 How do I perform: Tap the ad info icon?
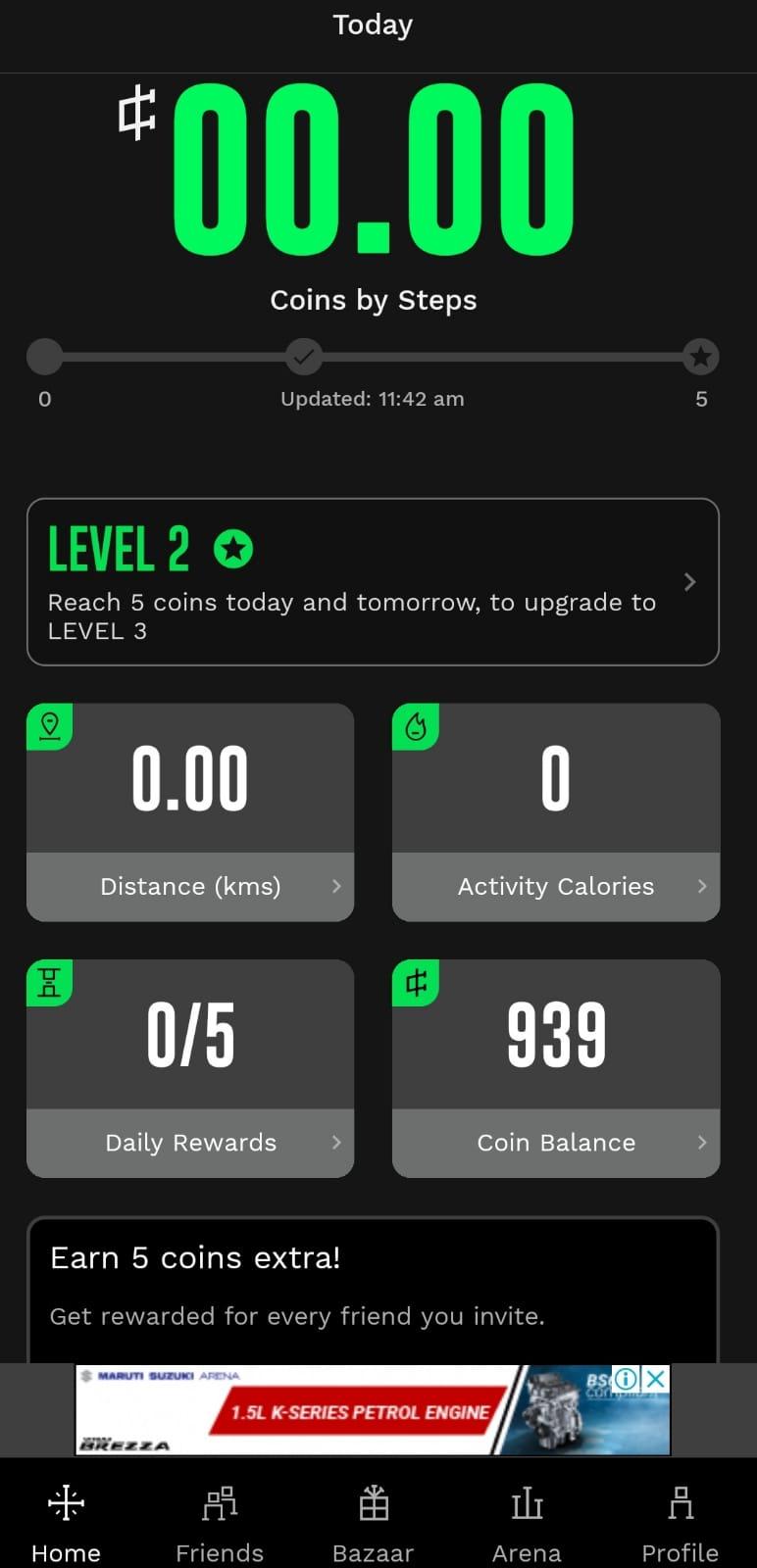click(x=626, y=1379)
